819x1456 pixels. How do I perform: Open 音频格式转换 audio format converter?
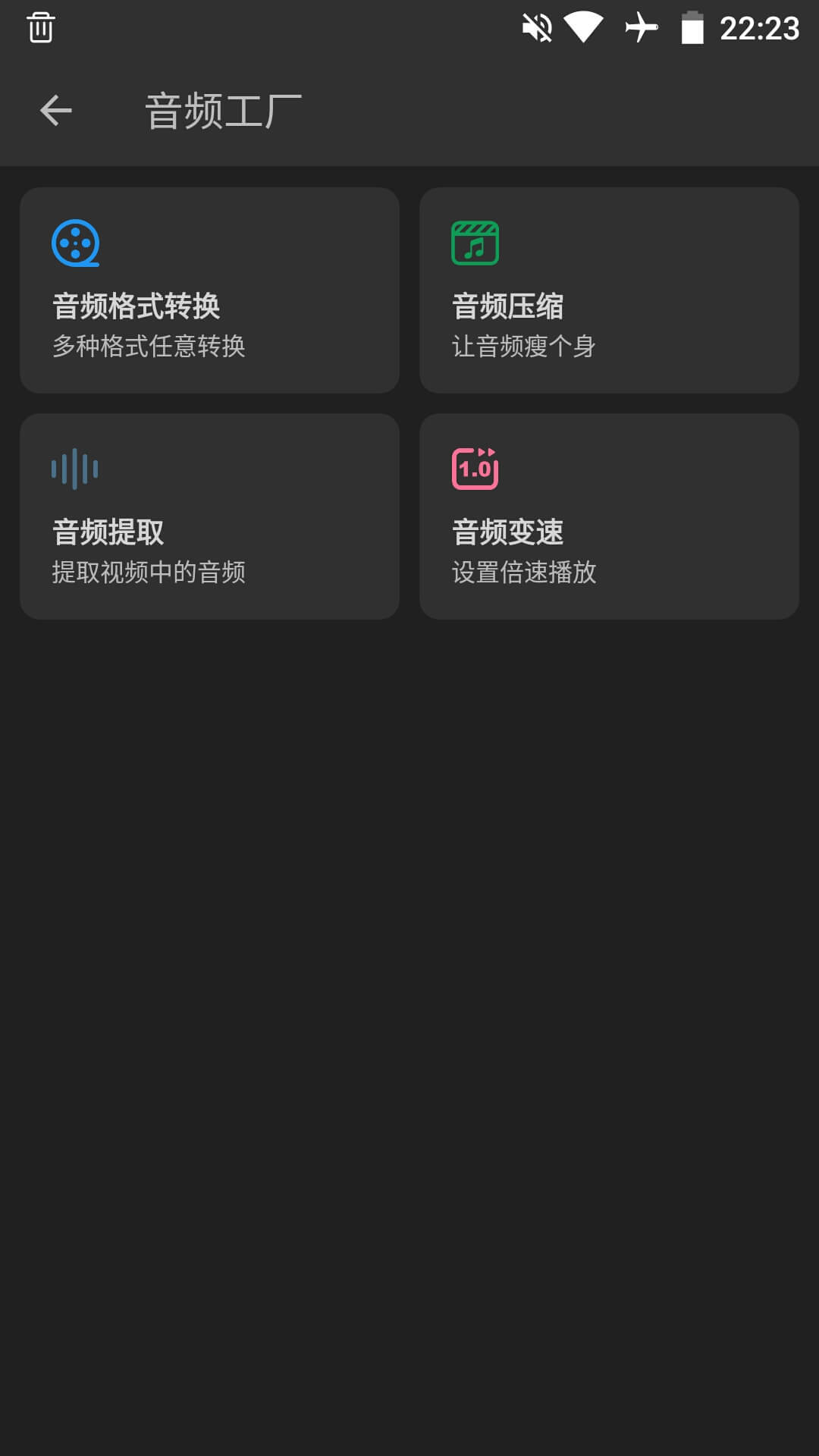[209, 290]
